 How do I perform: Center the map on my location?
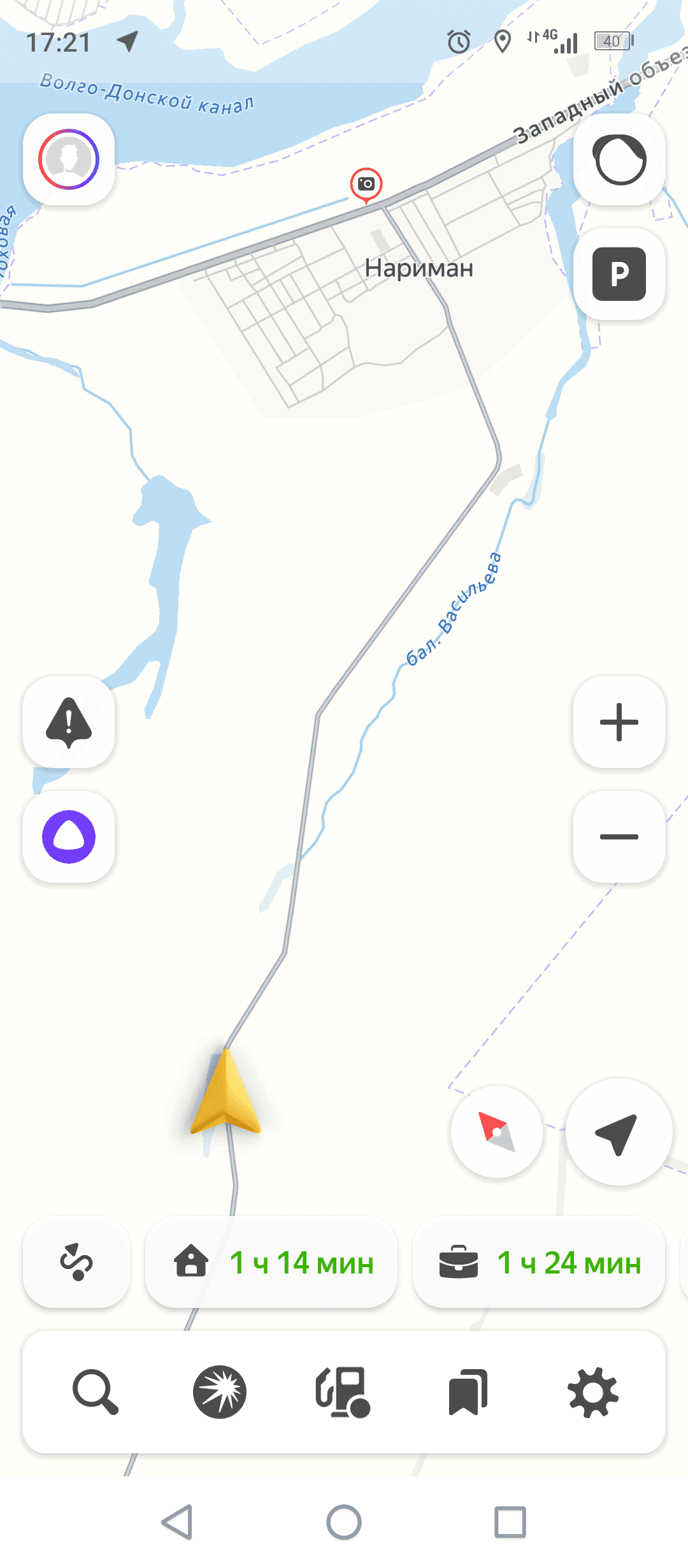click(619, 1132)
